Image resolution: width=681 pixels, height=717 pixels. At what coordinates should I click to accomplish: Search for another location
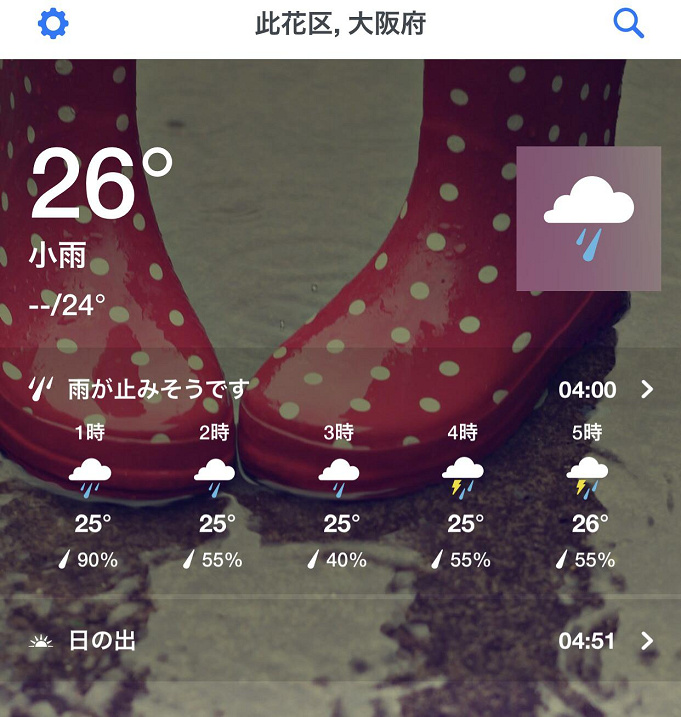[628, 23]
